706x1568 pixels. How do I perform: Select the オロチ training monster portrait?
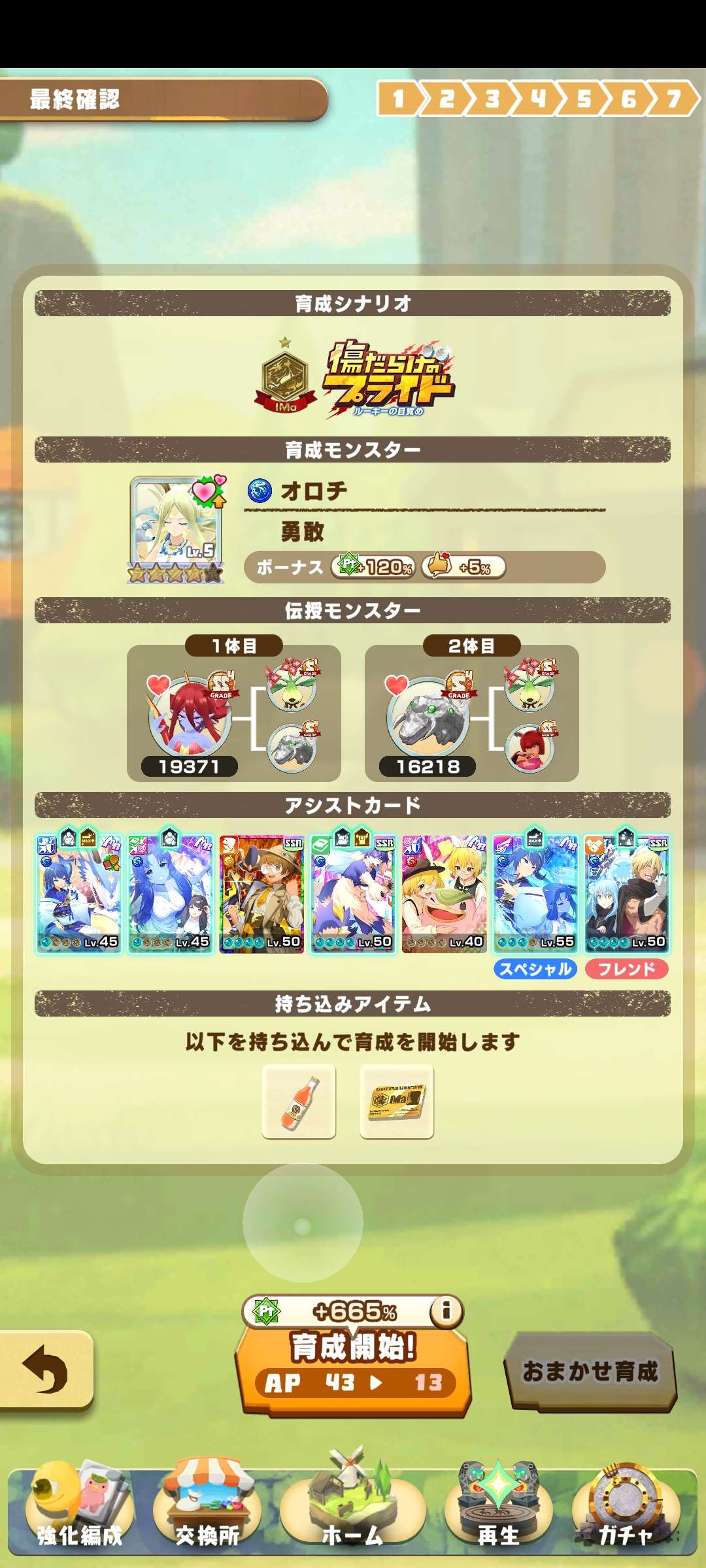coord(176,528)
